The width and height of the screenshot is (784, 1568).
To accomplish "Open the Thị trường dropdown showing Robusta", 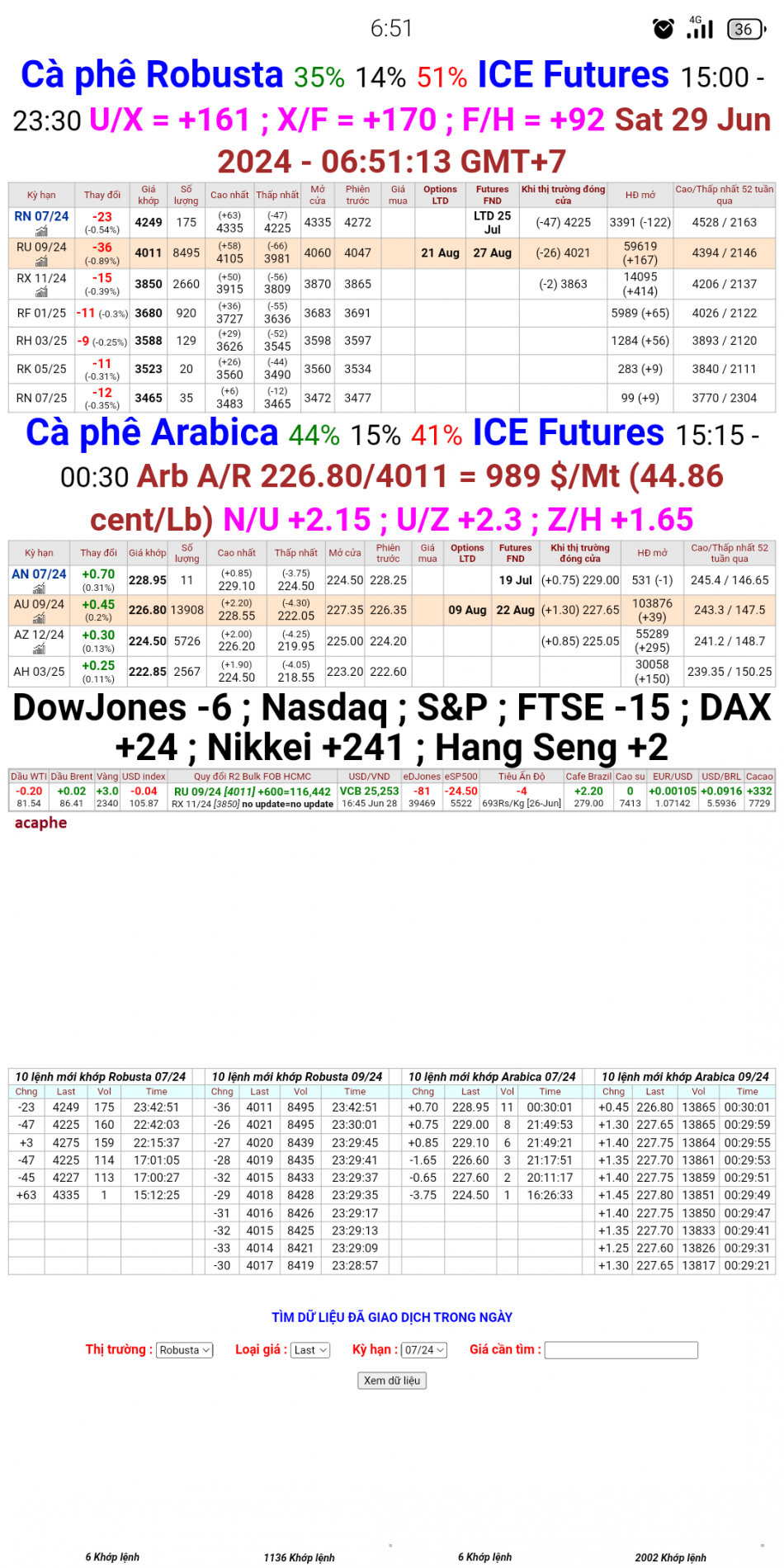I will [183, 1350].
